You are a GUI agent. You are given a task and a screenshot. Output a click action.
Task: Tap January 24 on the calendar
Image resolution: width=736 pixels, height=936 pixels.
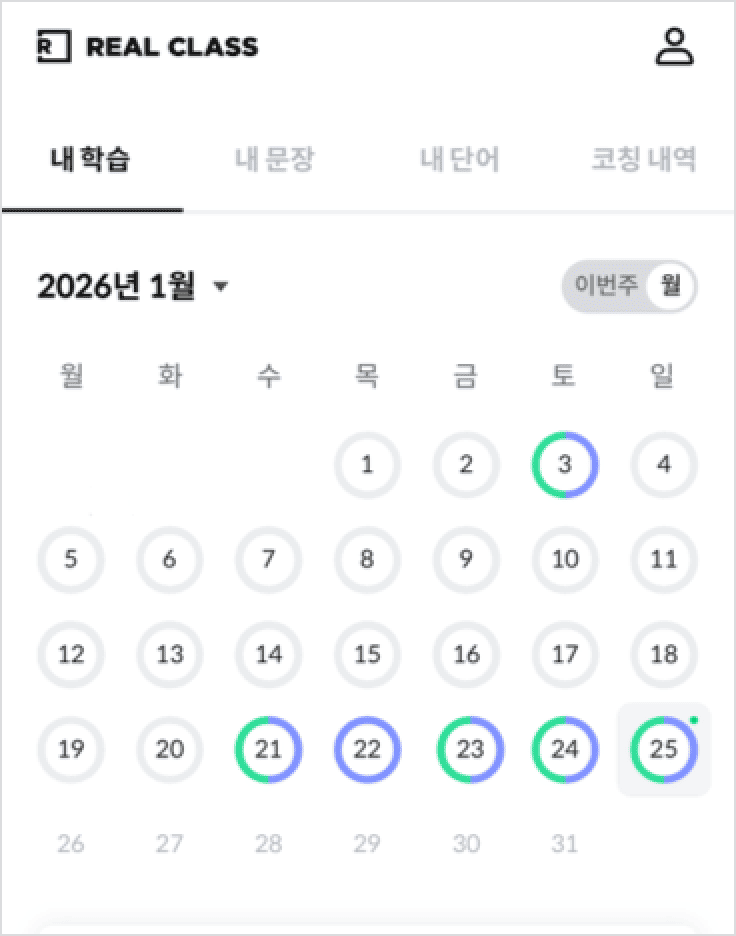click(565, 749)
